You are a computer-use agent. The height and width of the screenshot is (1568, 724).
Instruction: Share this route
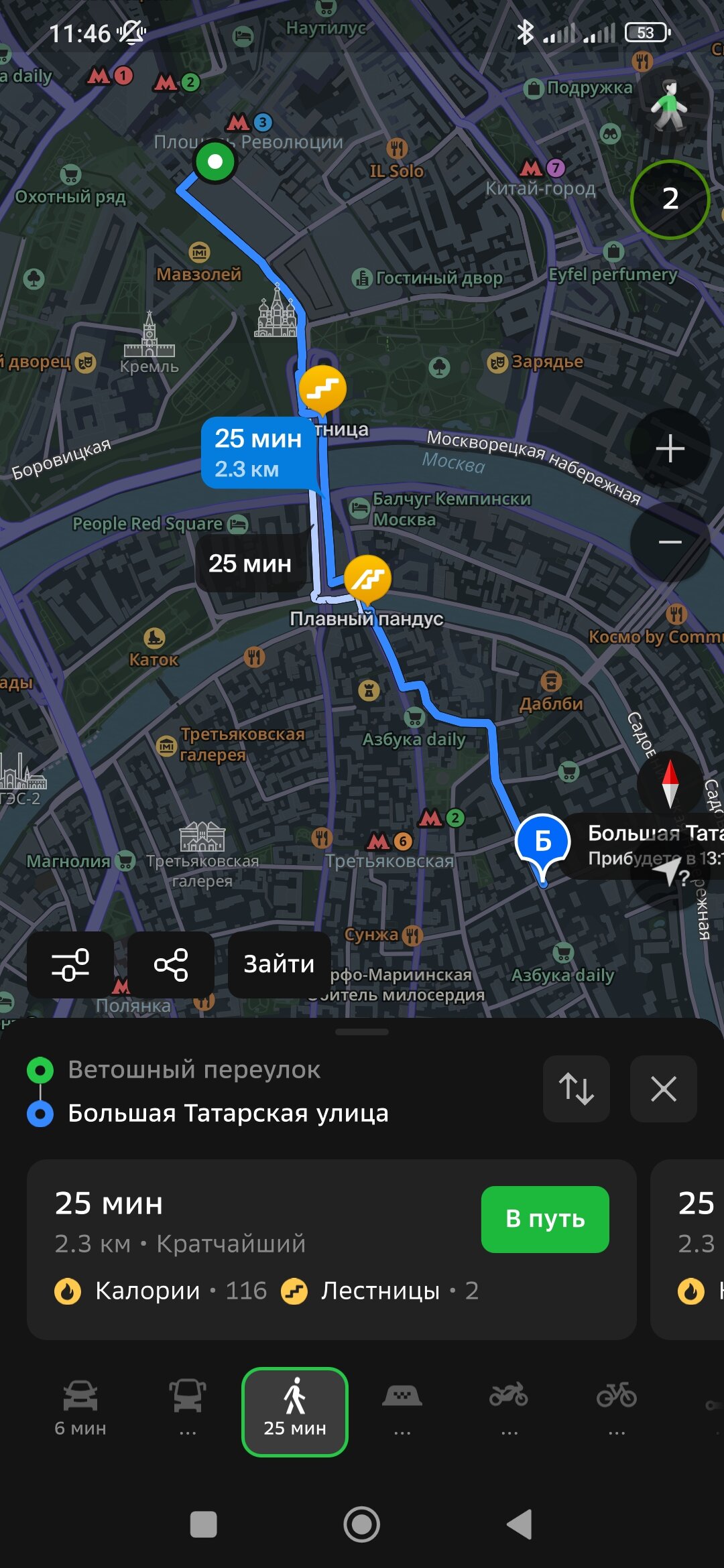[171, 965]
